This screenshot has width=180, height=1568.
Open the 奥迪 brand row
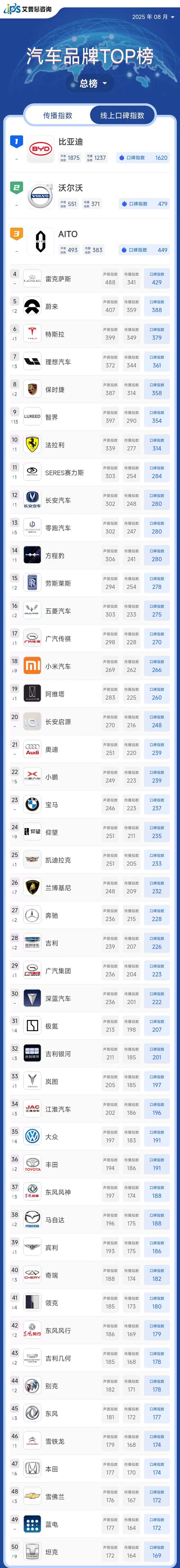click(90, 749)
